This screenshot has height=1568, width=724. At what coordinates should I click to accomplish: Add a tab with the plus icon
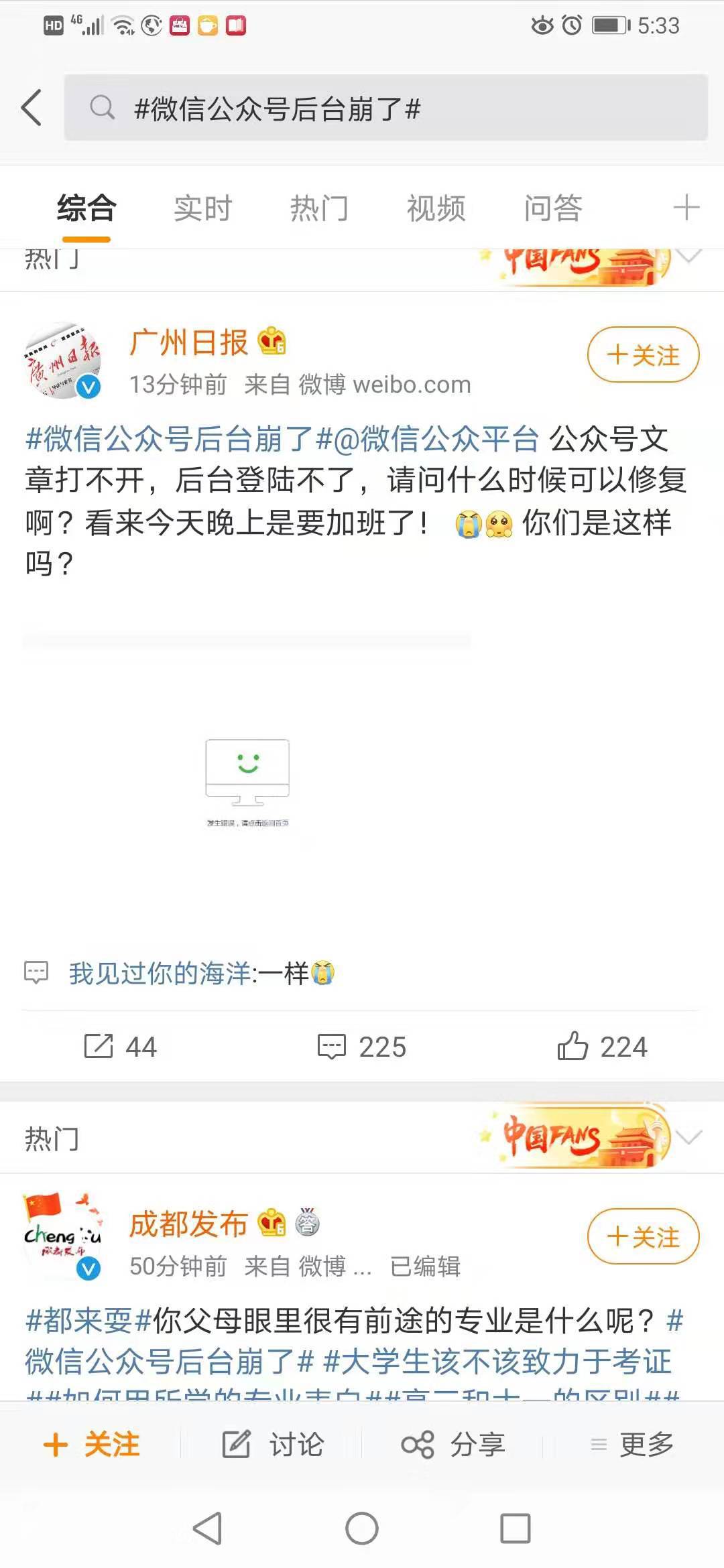(686, 208)
